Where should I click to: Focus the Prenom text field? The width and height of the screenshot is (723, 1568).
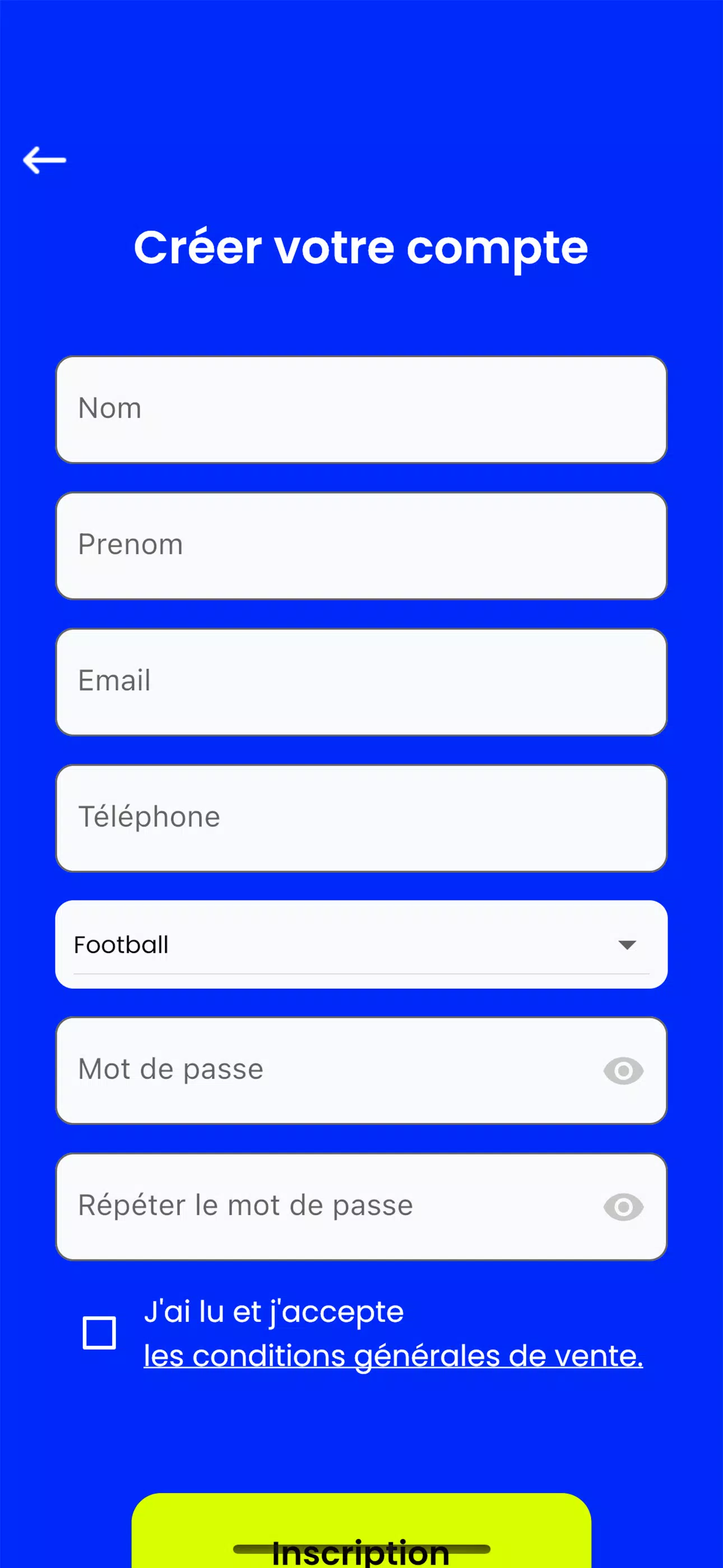pos(361,546)
